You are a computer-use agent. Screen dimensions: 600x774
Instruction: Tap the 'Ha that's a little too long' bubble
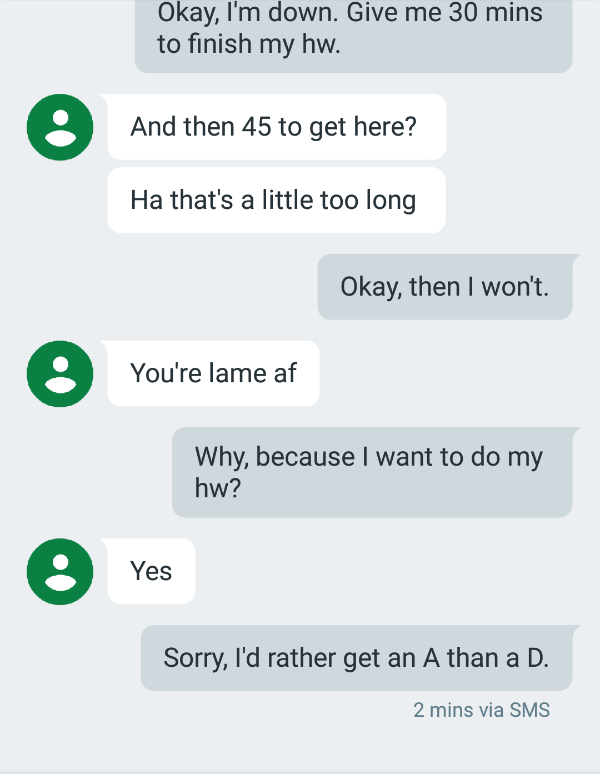(275, 200)
